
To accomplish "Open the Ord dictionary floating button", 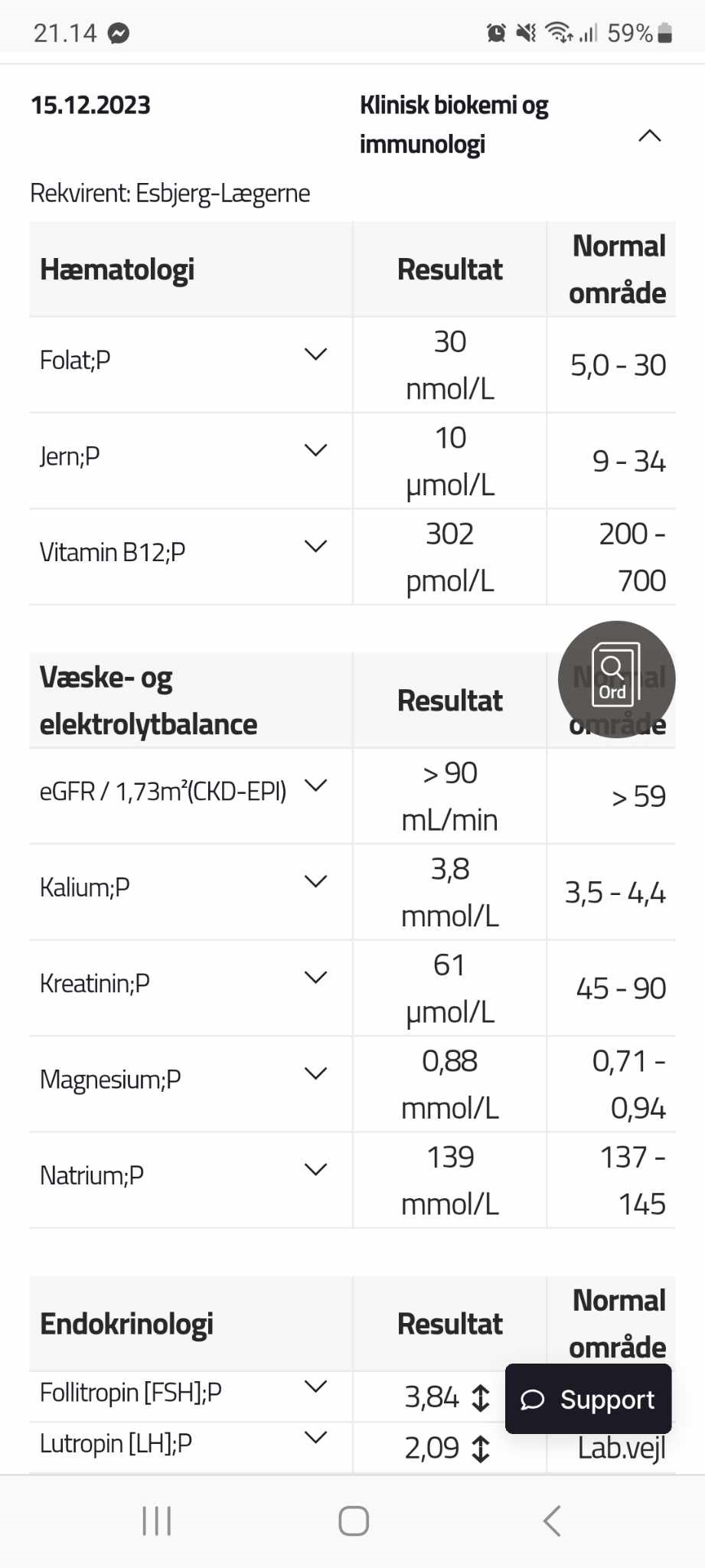I will click(x=616, y=679).
